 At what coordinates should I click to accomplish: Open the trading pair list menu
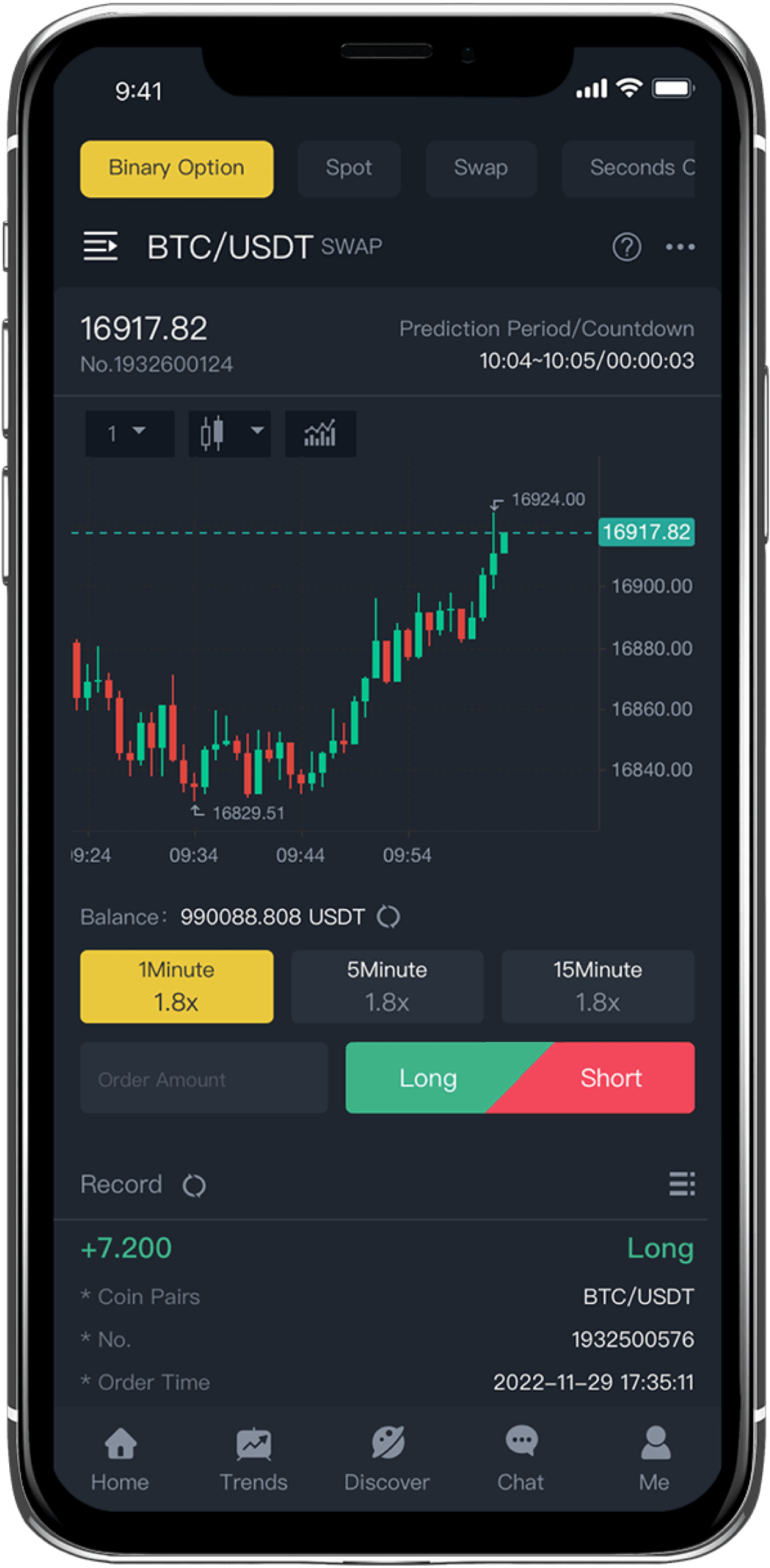tap(100, 246)
